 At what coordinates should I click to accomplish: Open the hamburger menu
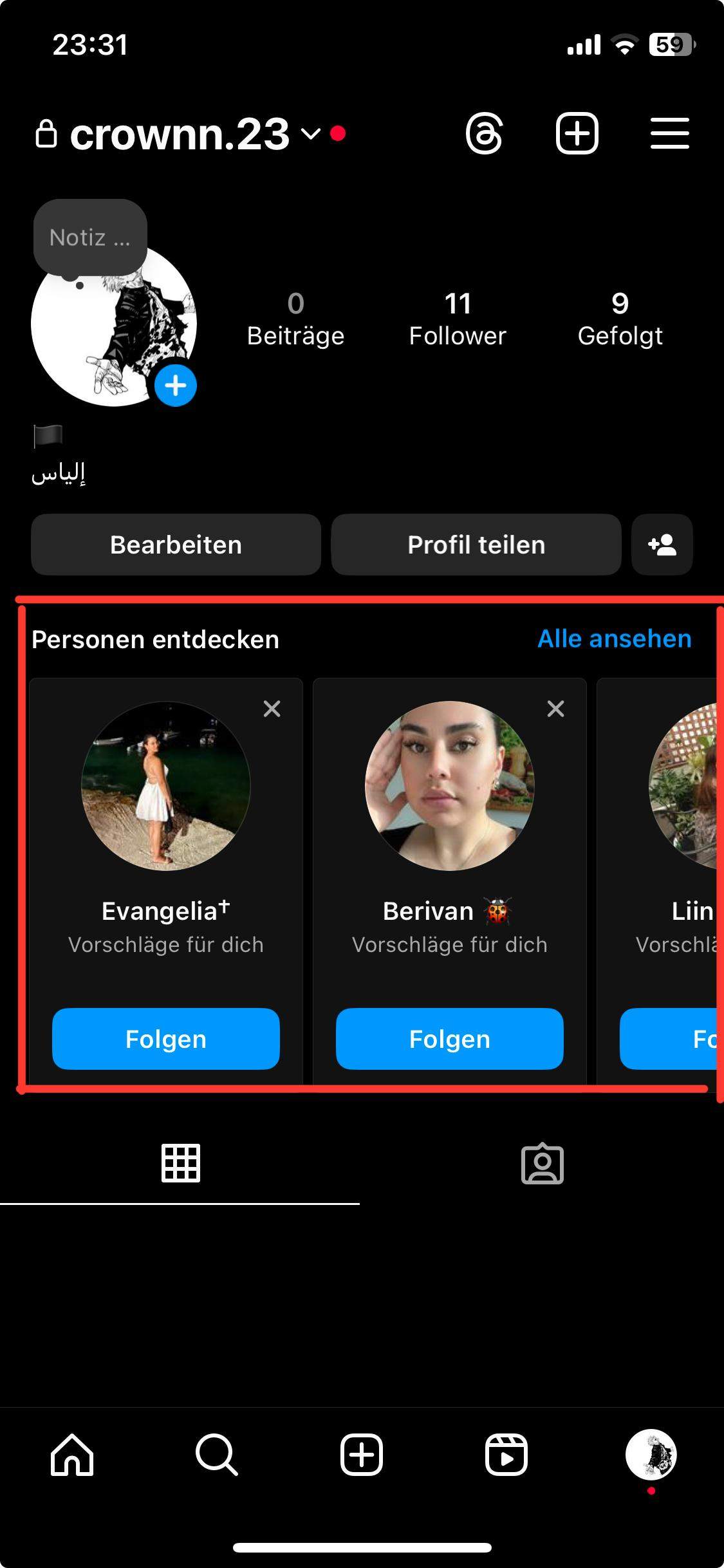tap(669, 134)
